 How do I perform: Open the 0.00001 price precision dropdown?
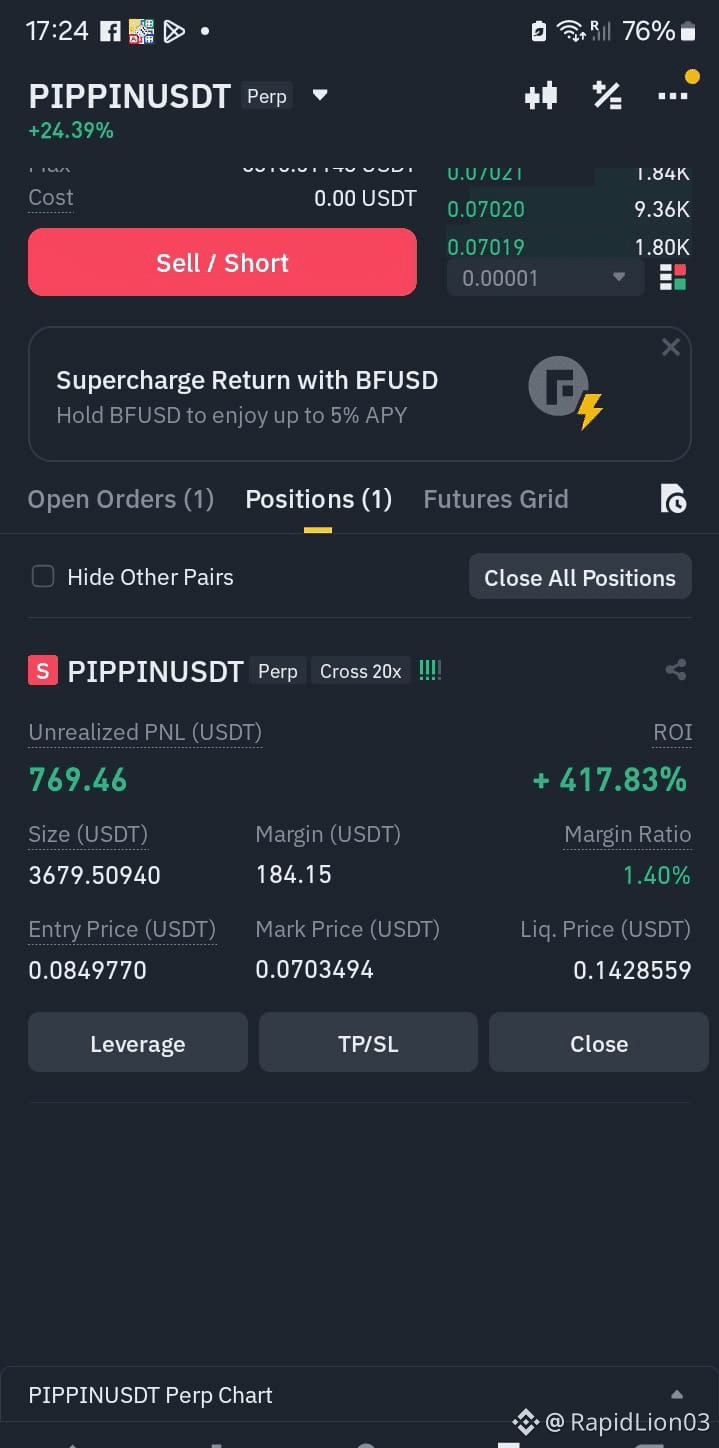coord(545,278)
